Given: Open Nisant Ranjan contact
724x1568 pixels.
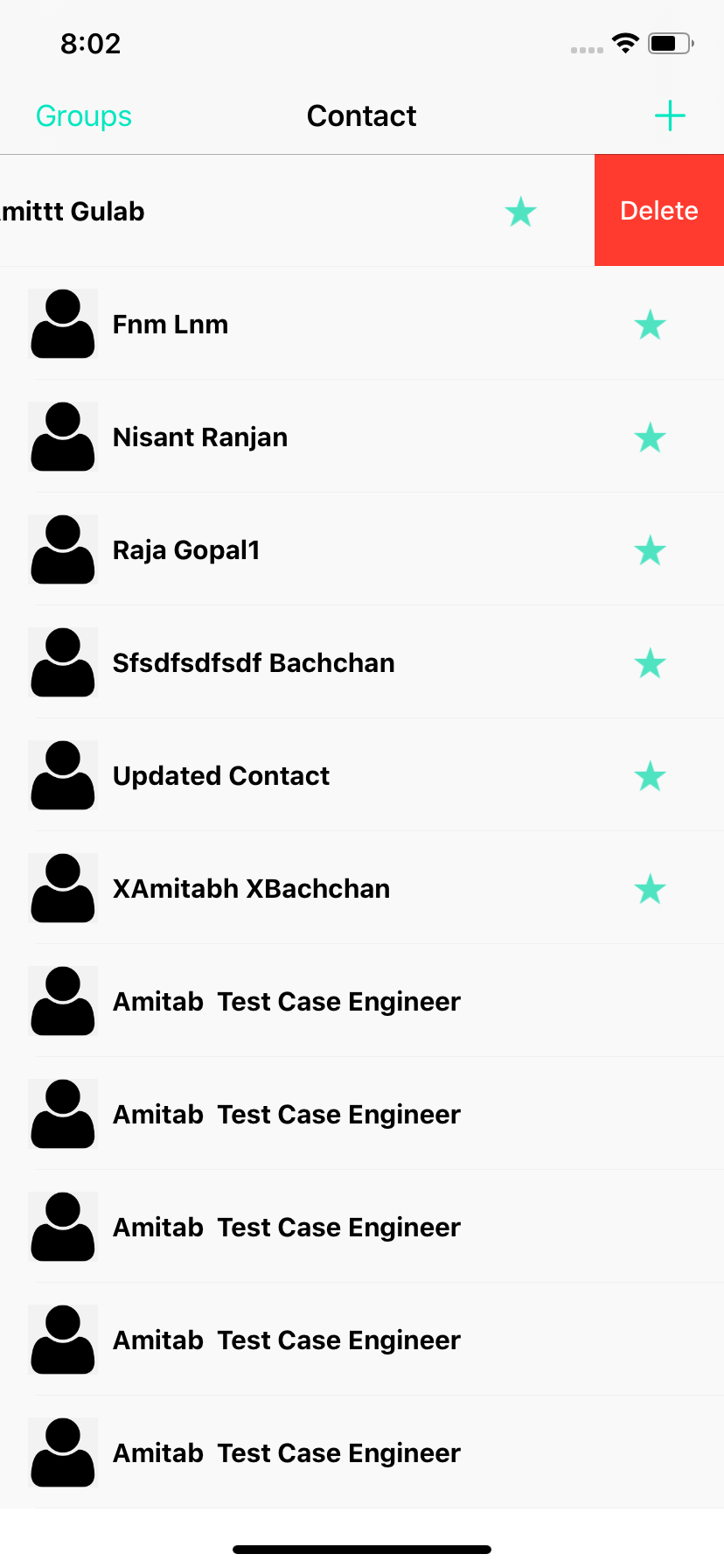Looking at the screenshot, I should point(362,437).
